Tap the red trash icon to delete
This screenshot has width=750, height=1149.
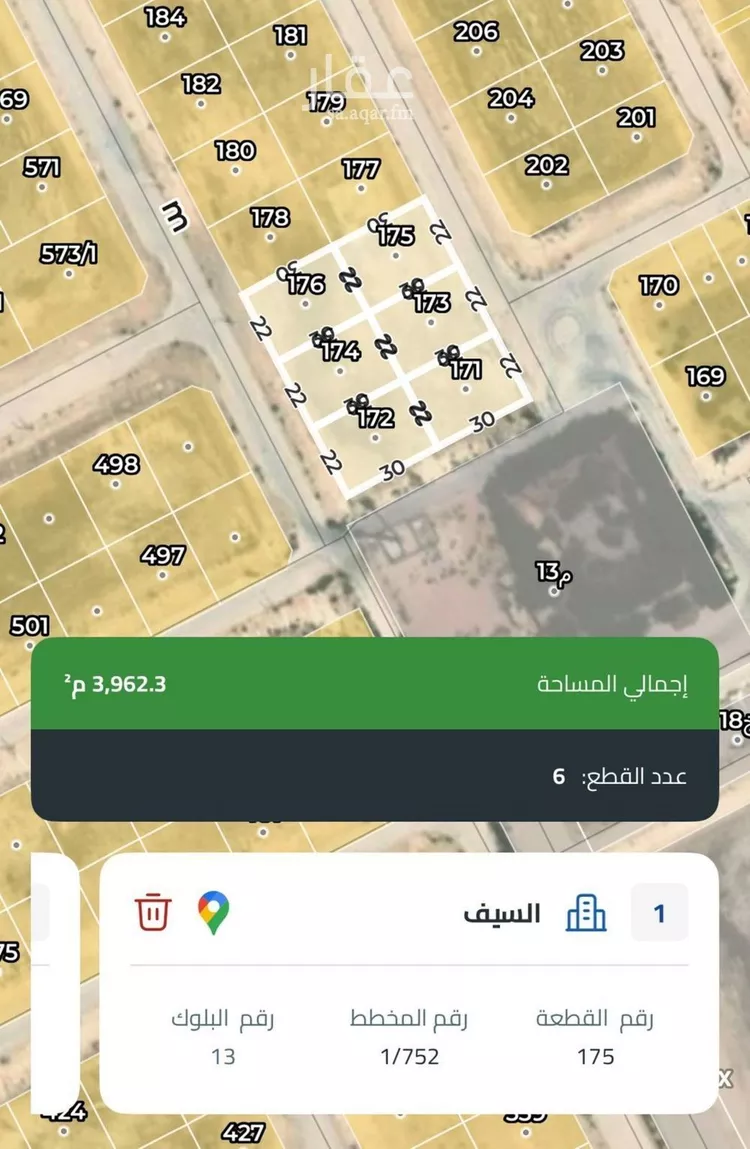[152, 911]
